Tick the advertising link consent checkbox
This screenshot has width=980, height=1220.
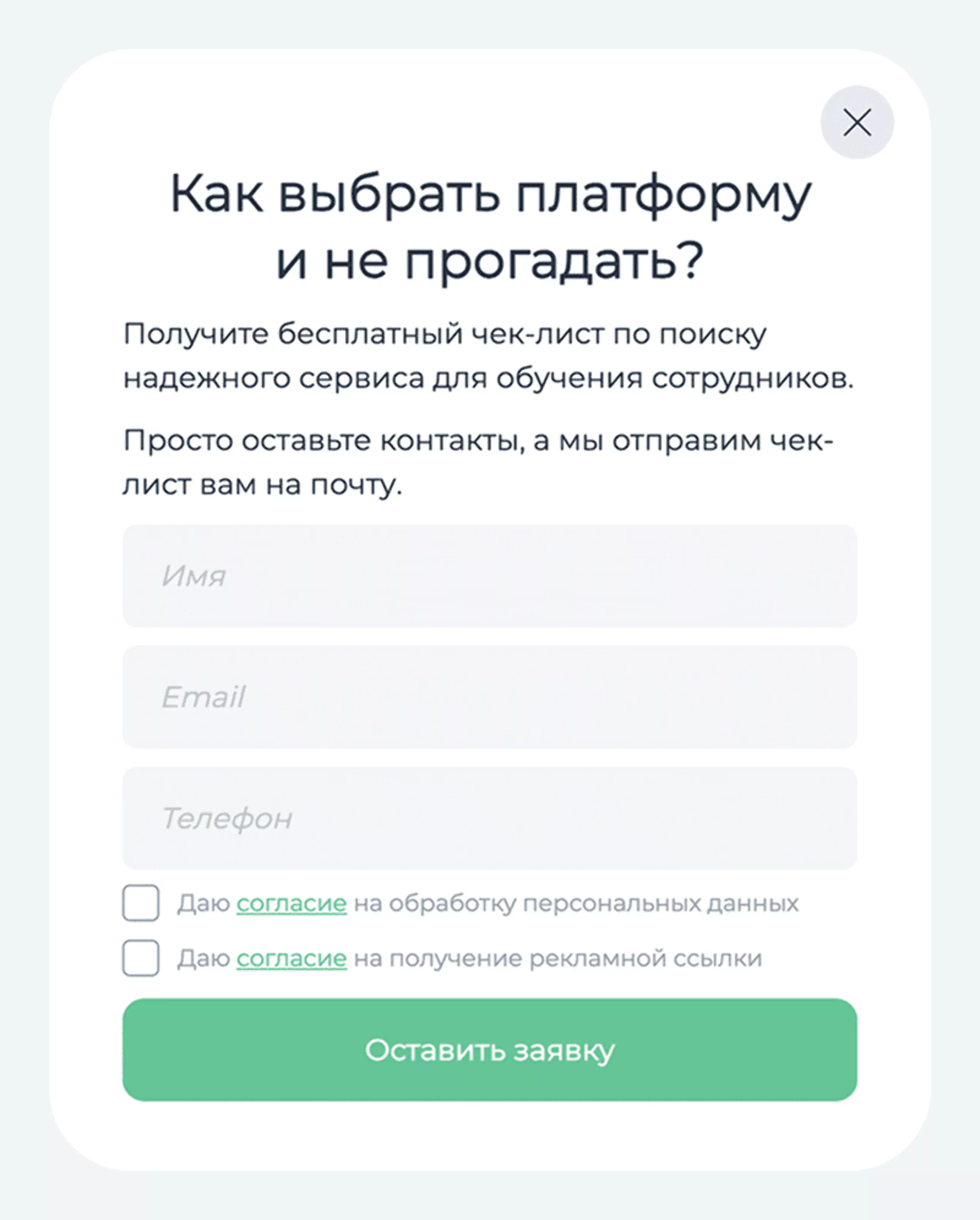pyautogui.click(x=141, y=958)
